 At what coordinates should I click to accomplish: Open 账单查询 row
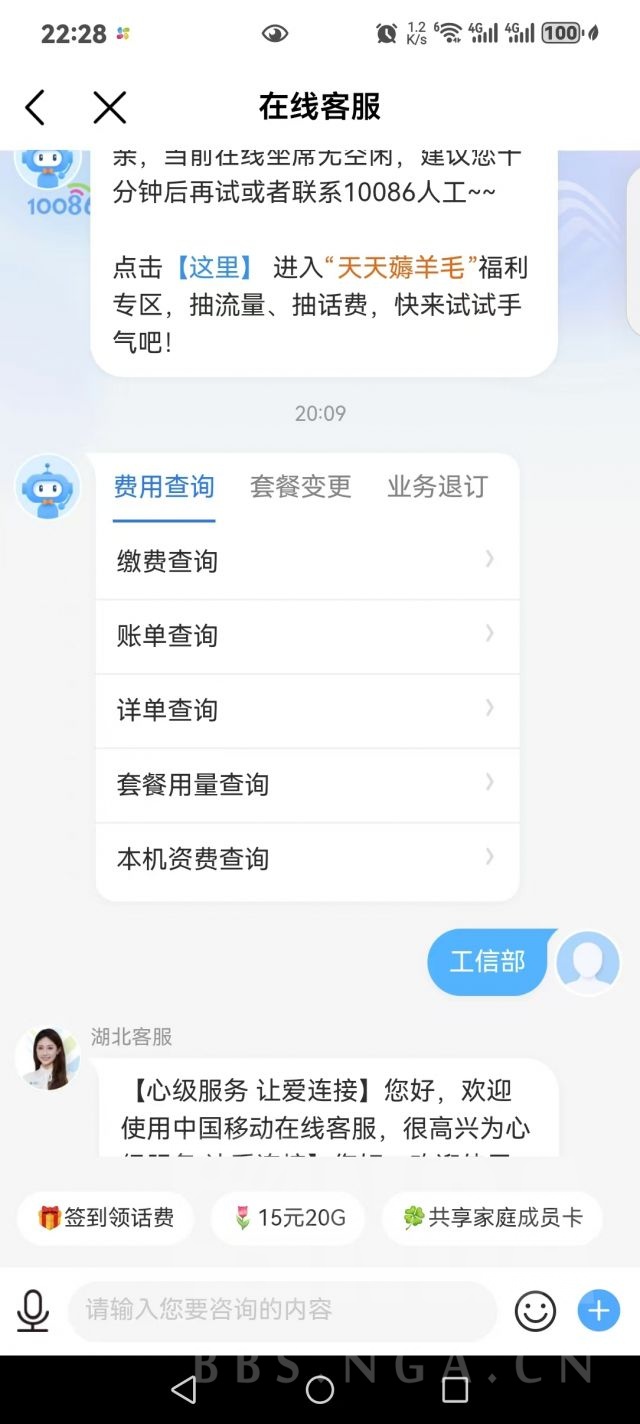(307, 635)
